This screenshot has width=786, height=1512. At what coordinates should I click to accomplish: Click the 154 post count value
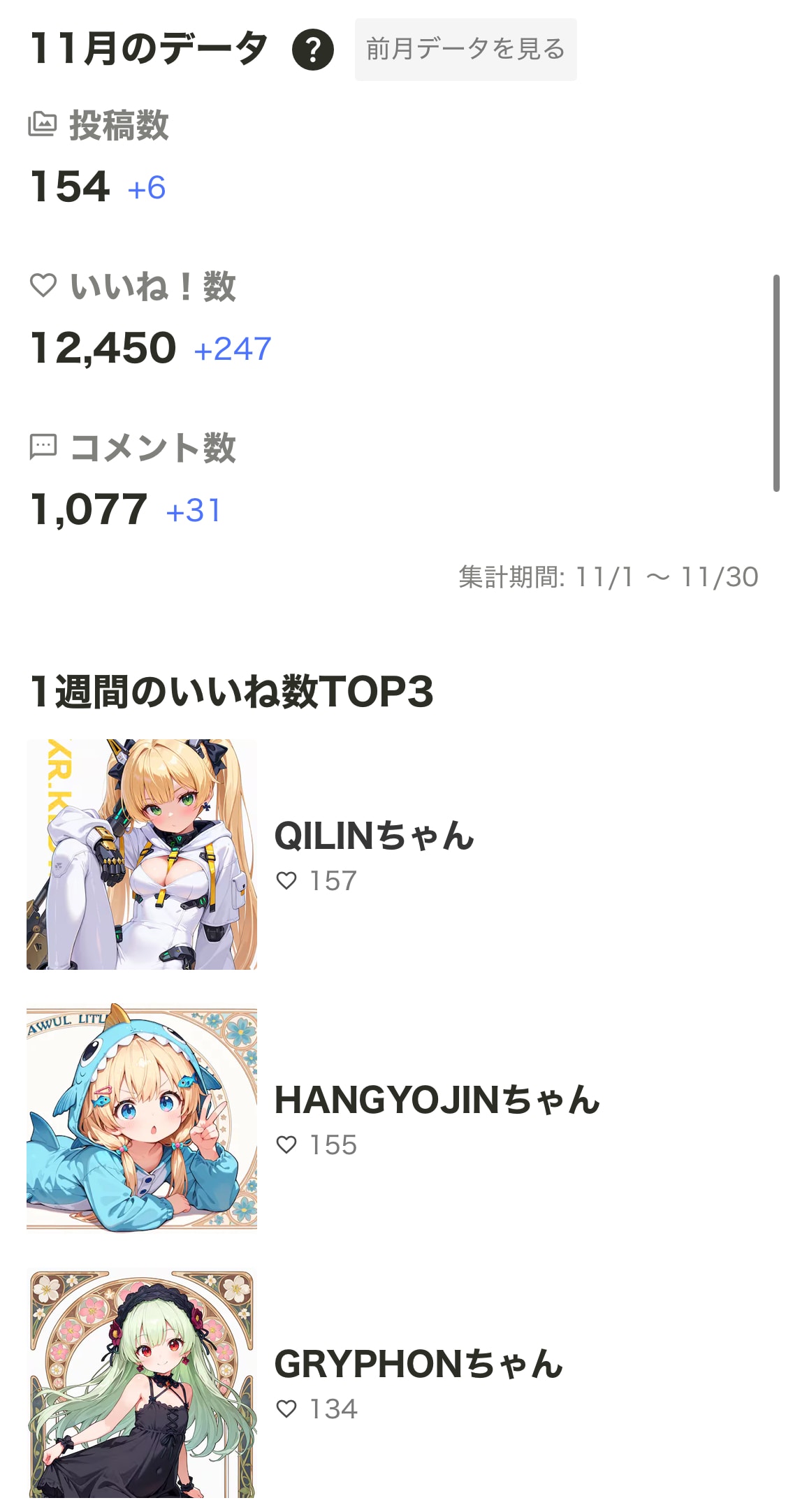70,185
